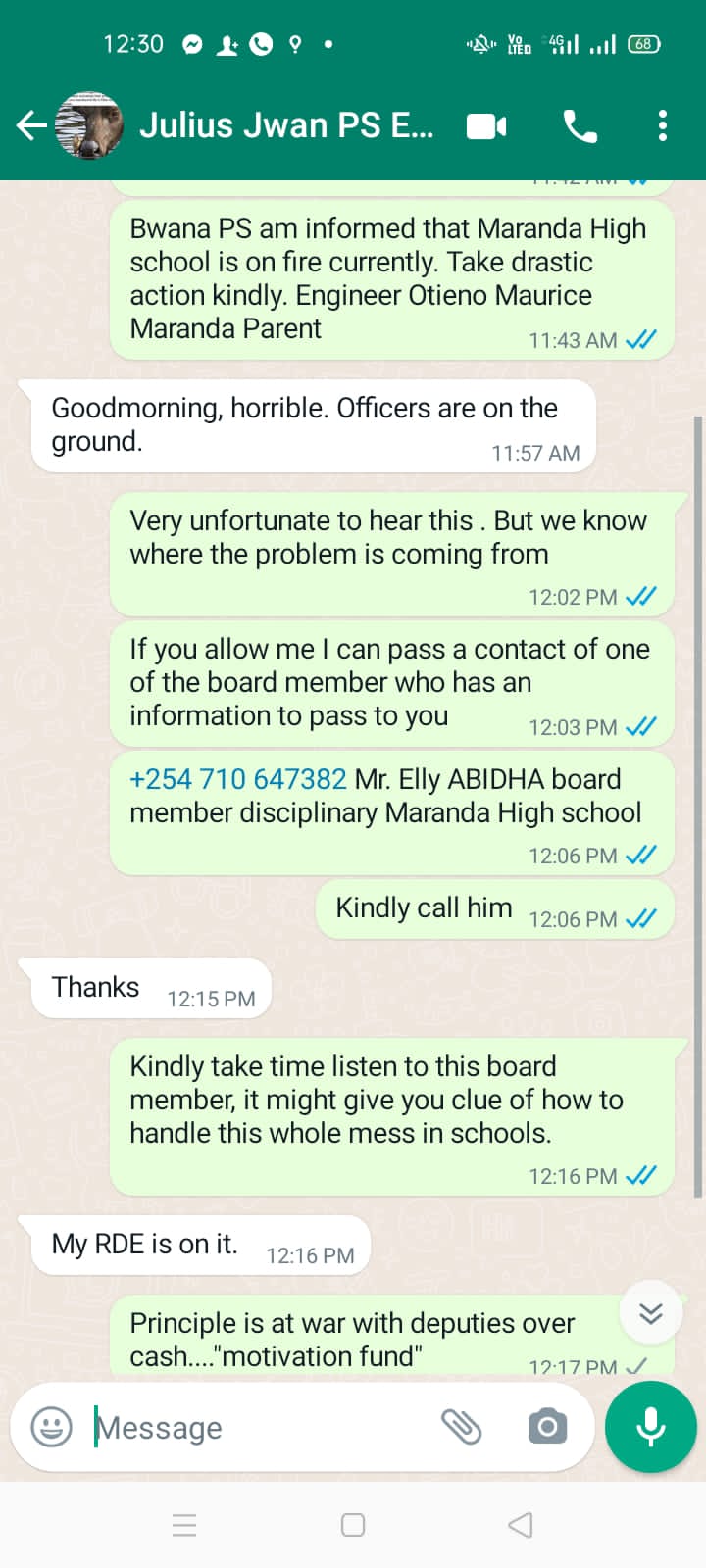The height and width of the screenshot is (1568, 706).
Task: Open the overflow menu
Action: (663, 126)
